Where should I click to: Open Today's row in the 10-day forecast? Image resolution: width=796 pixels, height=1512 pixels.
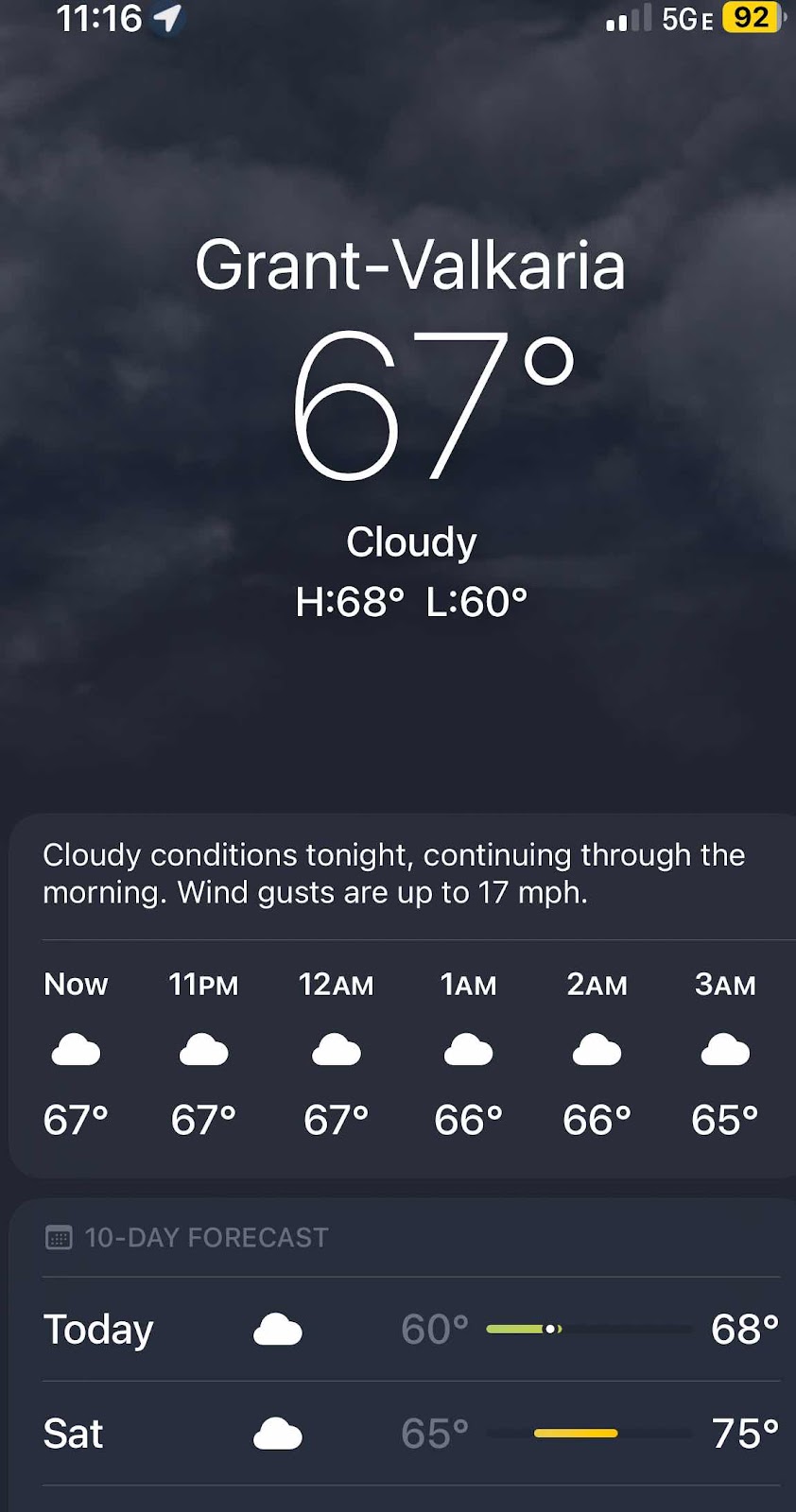point(411,1330)
